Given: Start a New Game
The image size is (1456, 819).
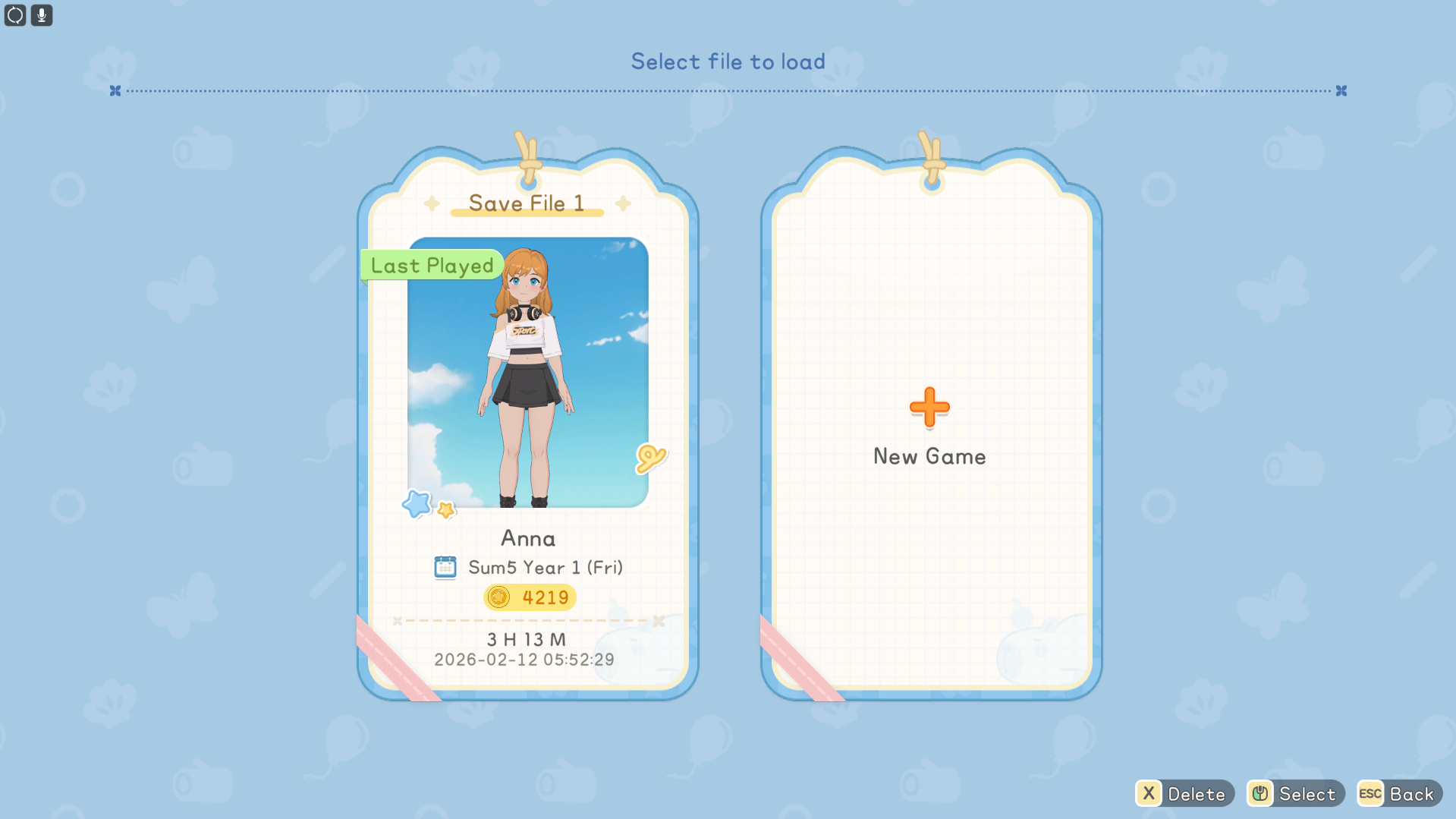Looking at the screenshot, I should [x=929, y=425].
